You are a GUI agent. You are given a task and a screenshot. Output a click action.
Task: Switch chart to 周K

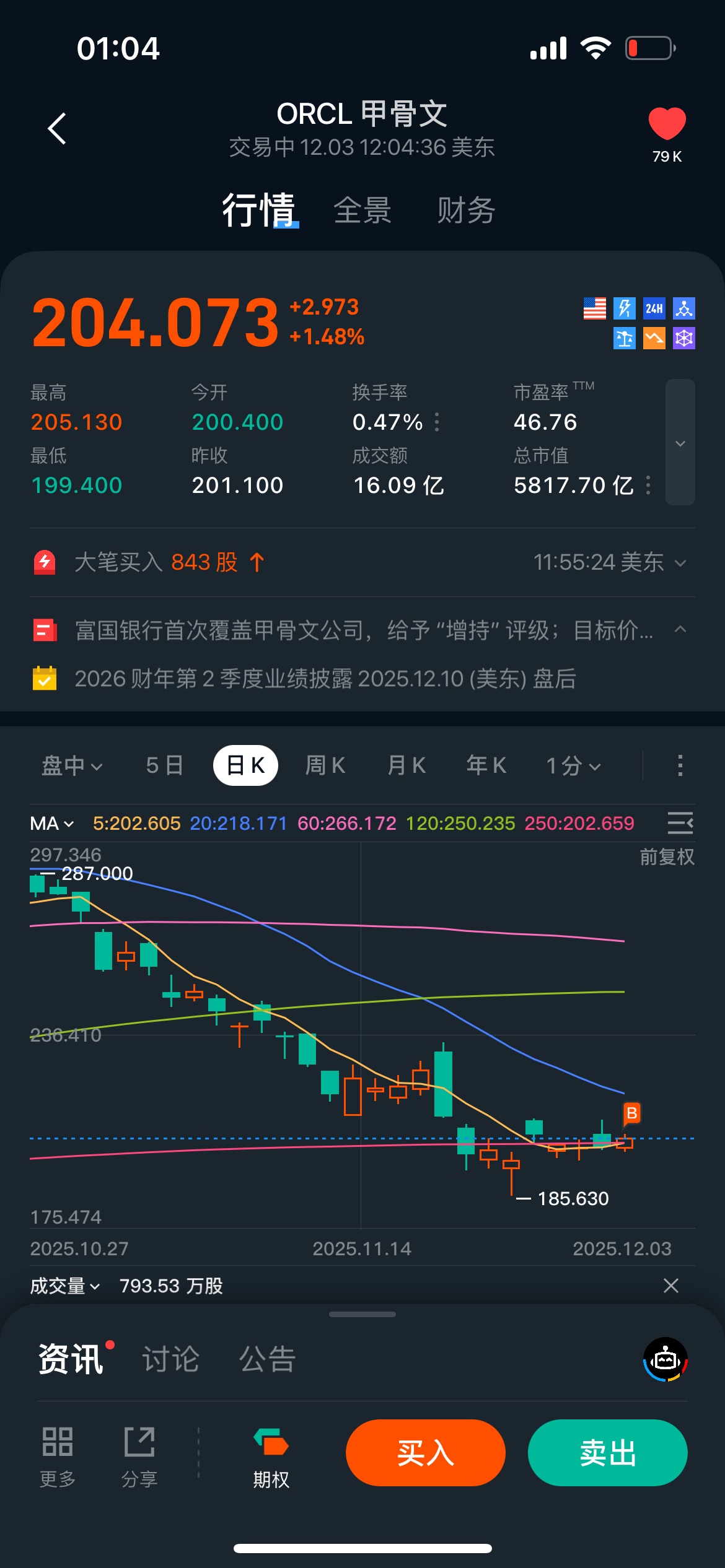click(325, 766)
